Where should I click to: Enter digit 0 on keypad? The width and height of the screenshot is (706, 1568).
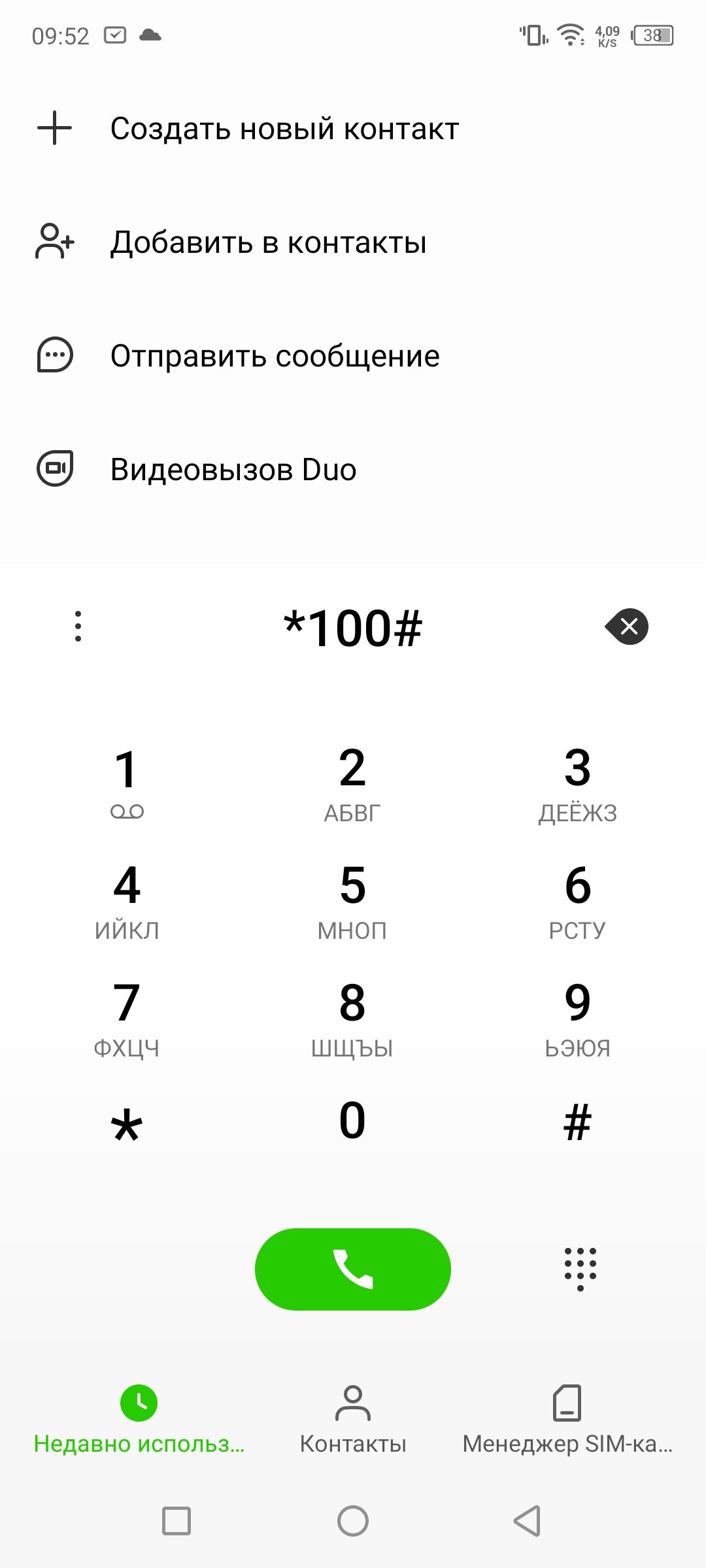click(352, 1120)
